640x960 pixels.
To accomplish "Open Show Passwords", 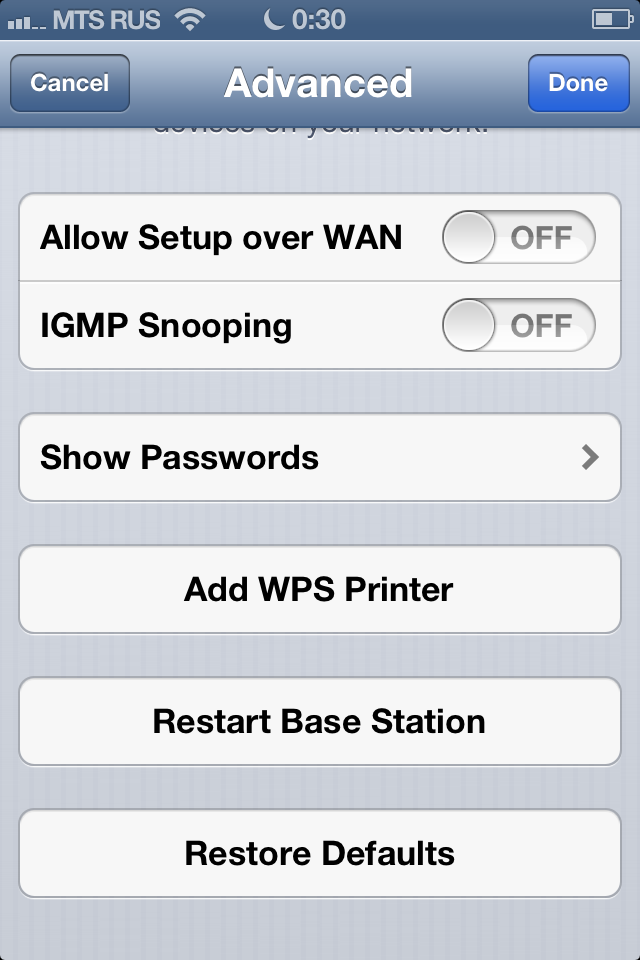I will click(320, 458).
